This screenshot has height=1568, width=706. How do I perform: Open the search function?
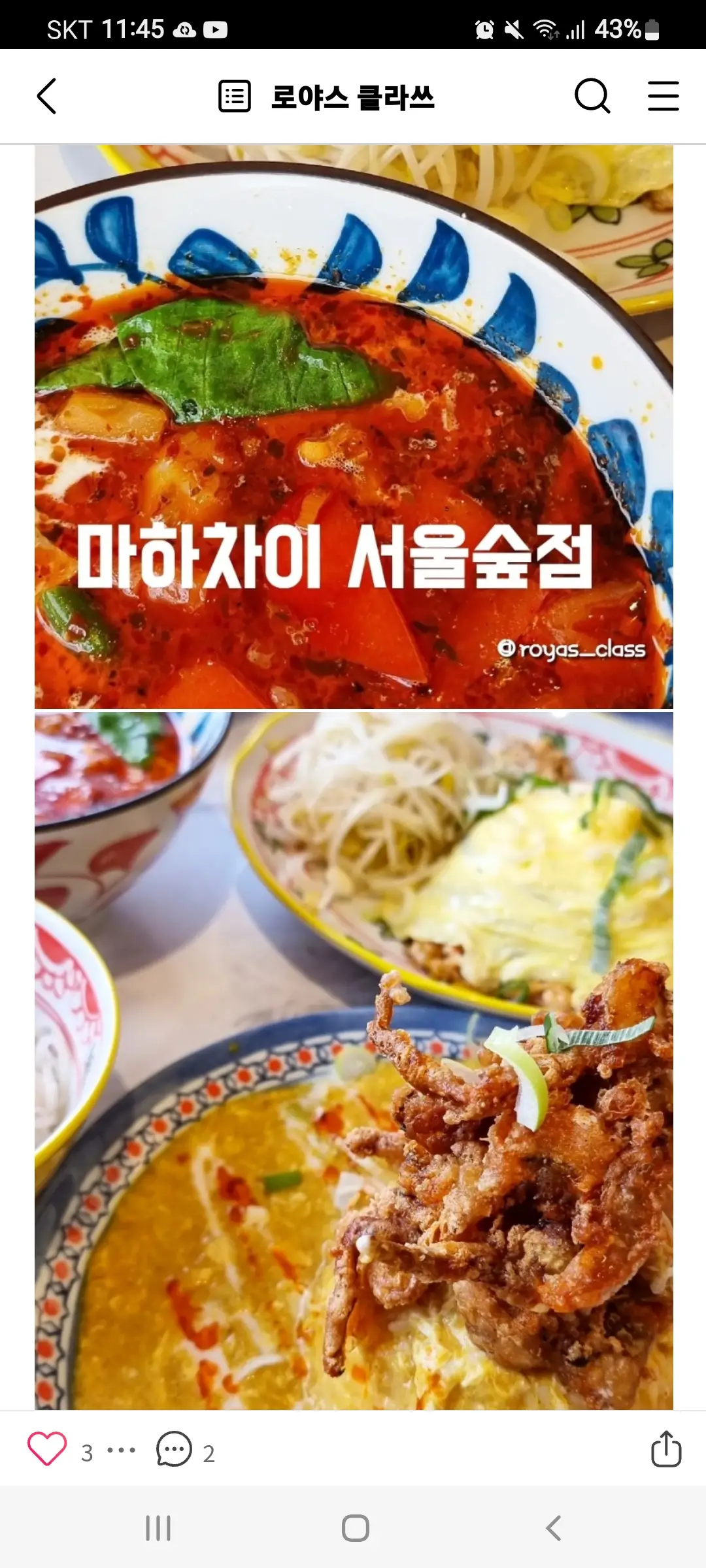click(592, 96)
